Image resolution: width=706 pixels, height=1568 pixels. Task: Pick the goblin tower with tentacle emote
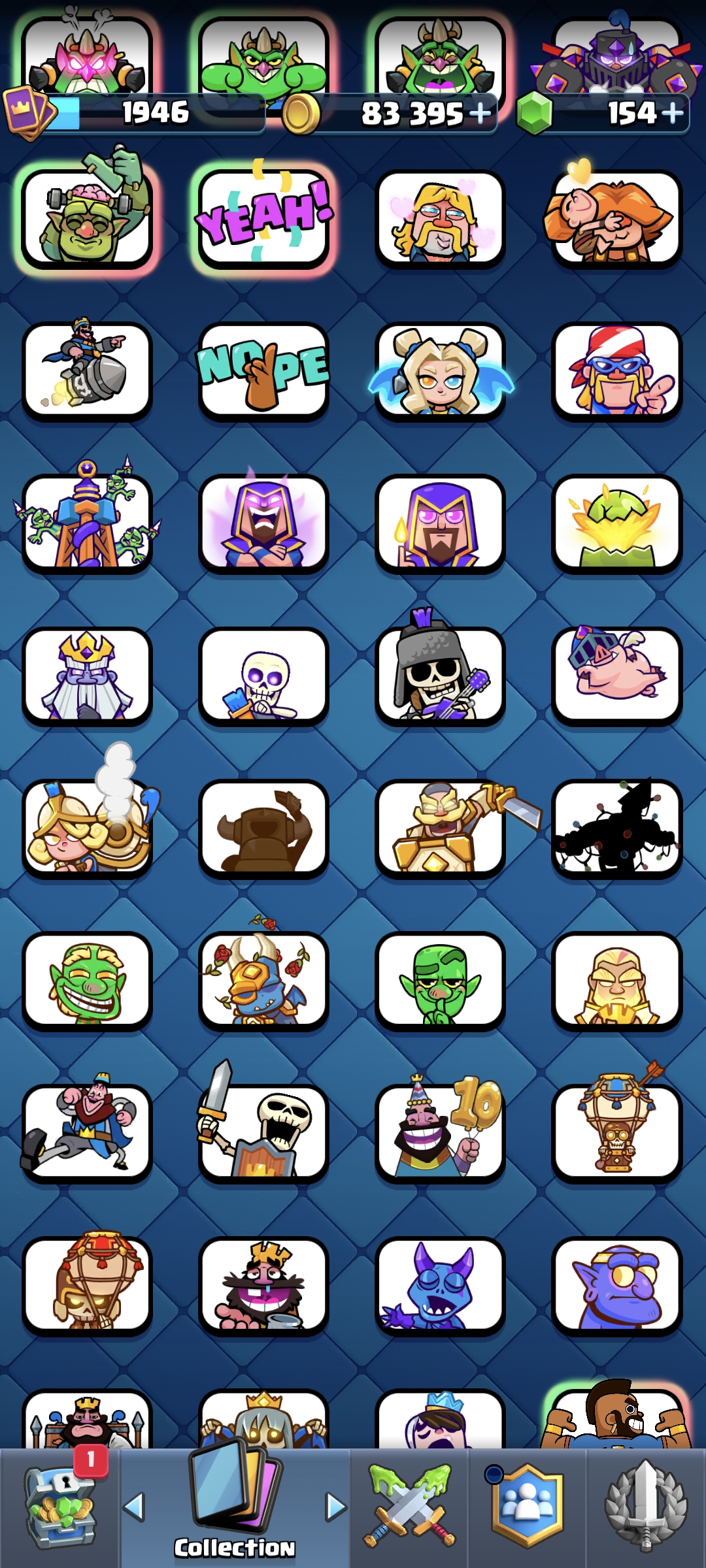click(x=87, y=517)
